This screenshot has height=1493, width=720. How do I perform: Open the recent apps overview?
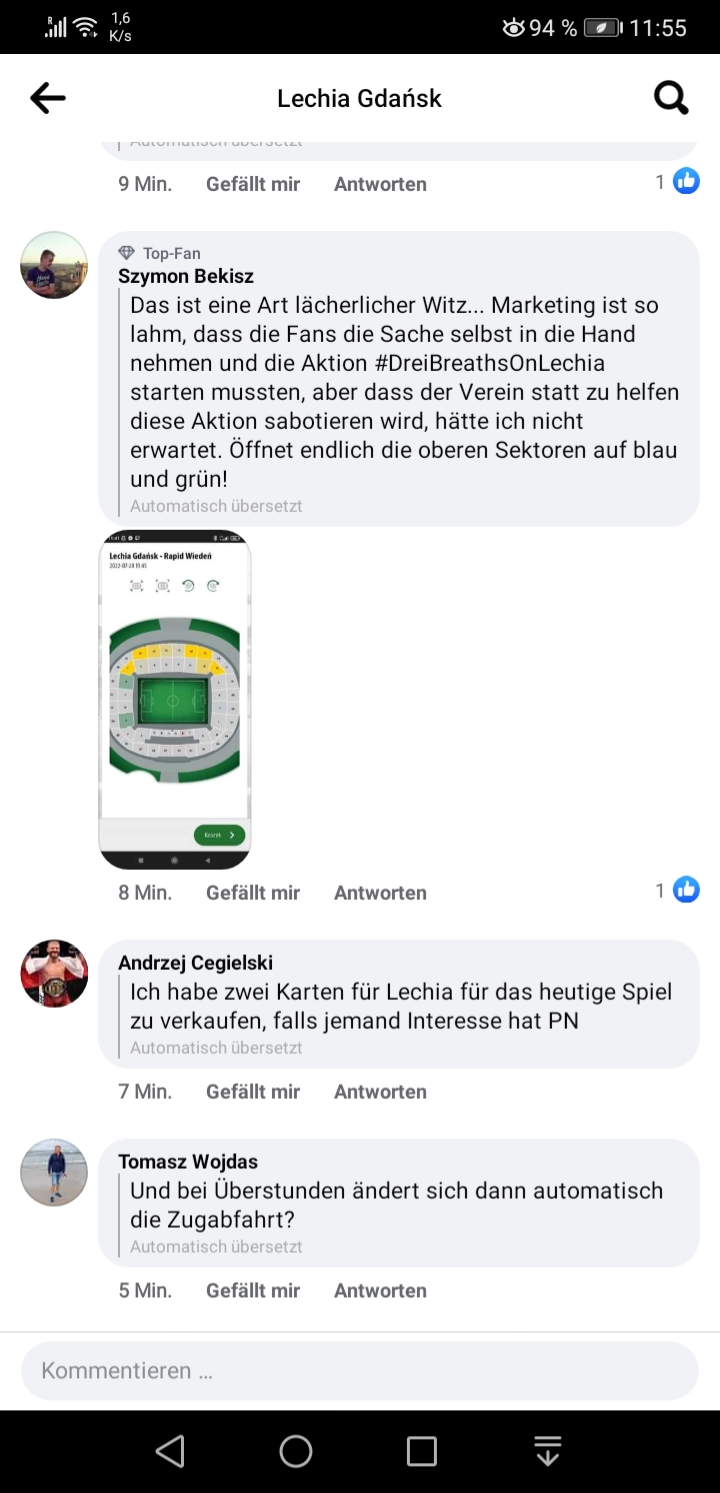tap(422, 1451)
